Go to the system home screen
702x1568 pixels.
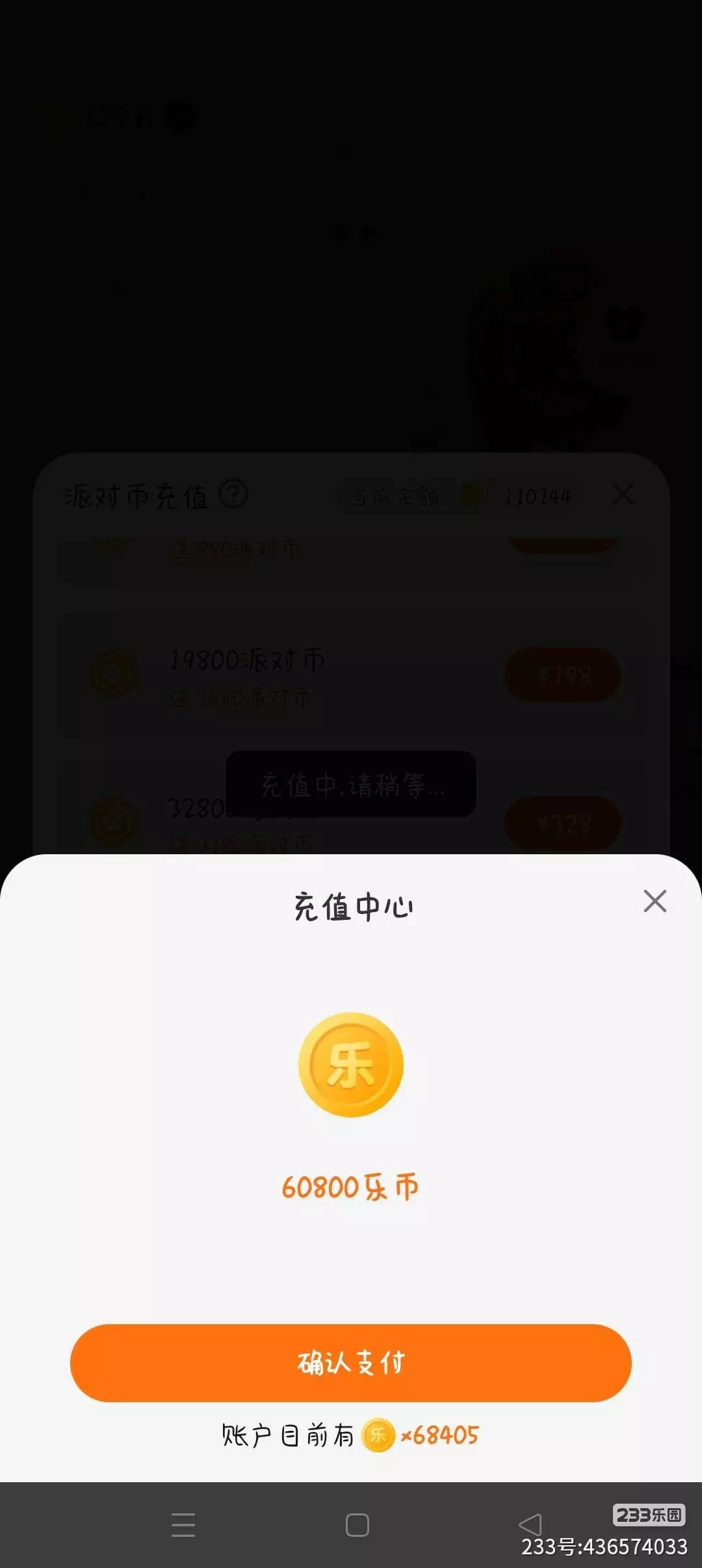click(x=357, y=1525)
